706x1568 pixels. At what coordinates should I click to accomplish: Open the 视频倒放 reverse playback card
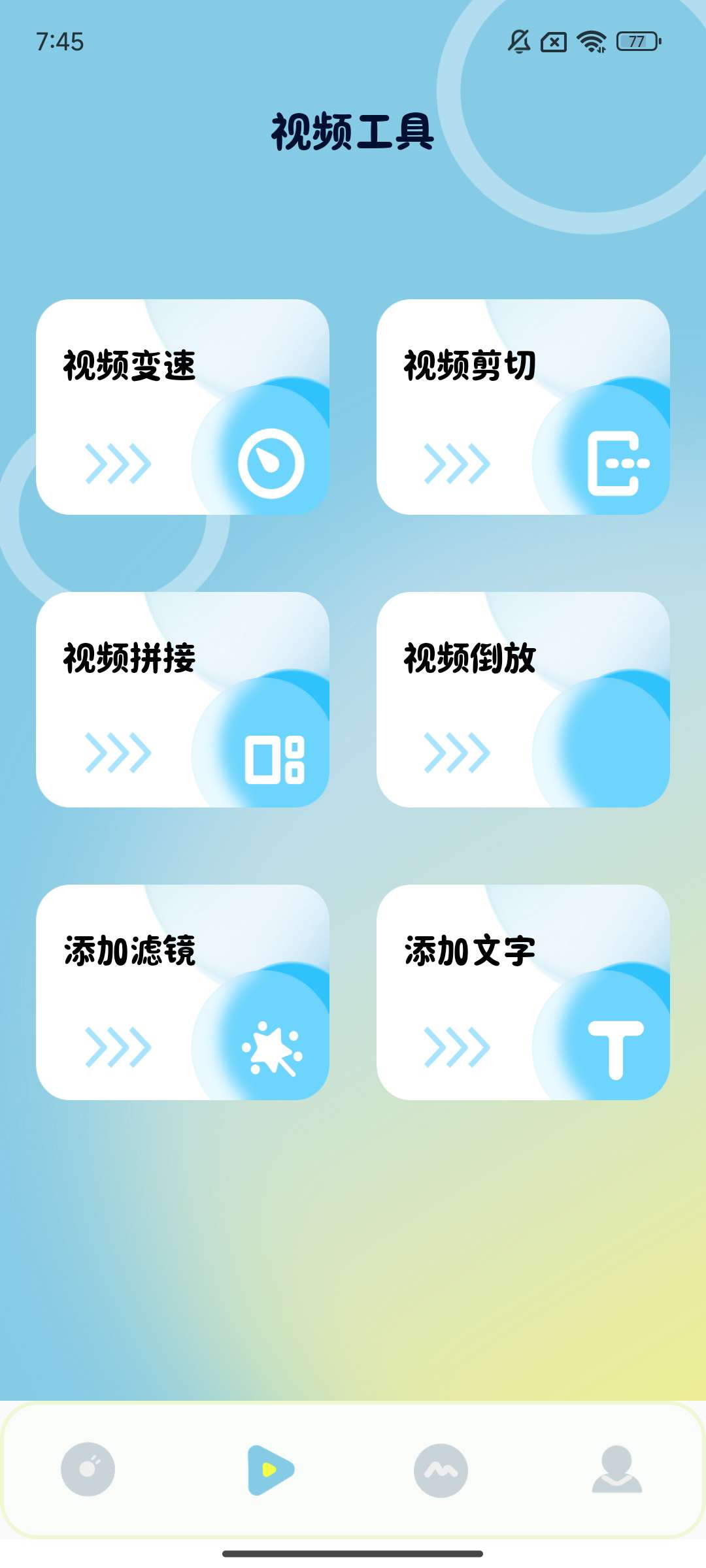click(x=523, y=700)
